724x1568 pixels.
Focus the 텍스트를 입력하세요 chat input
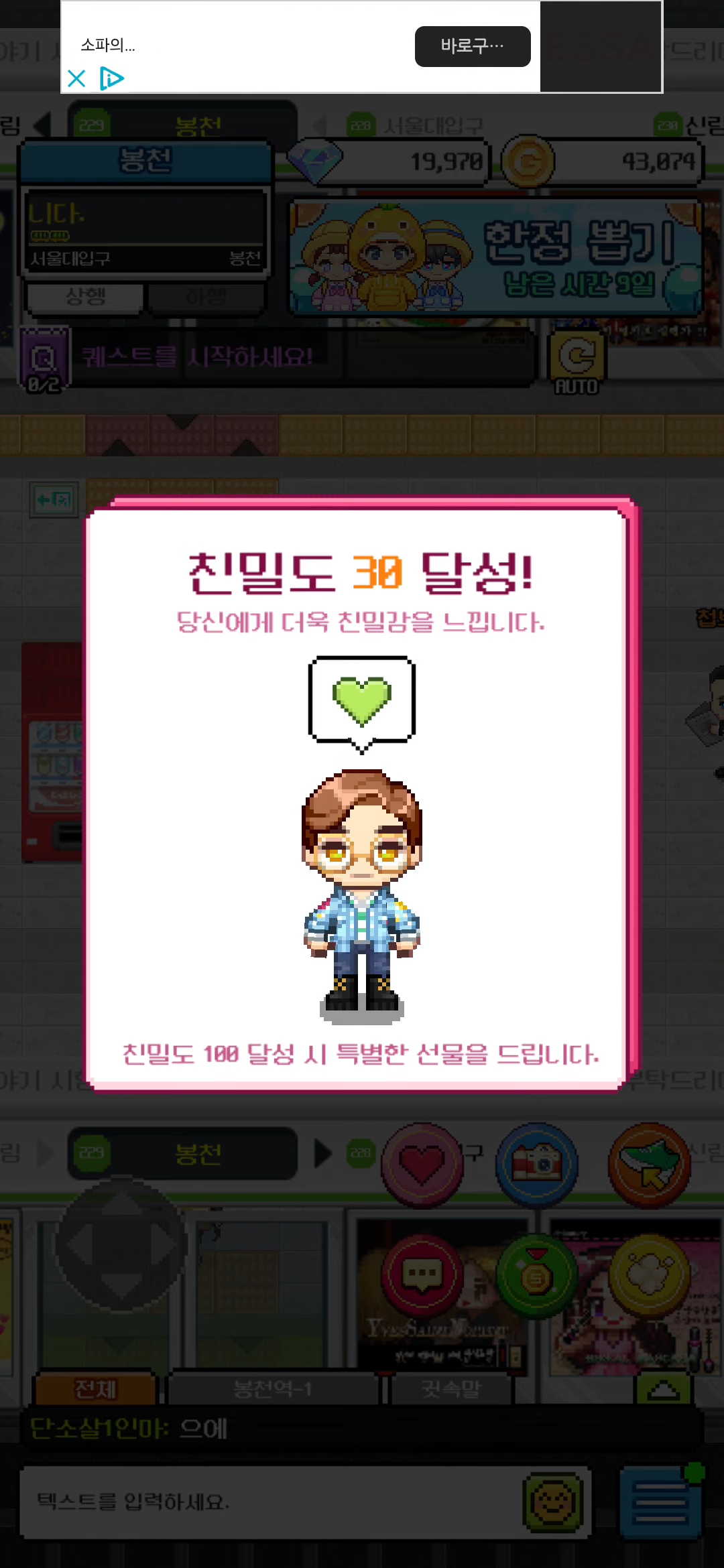(268, 1501)
